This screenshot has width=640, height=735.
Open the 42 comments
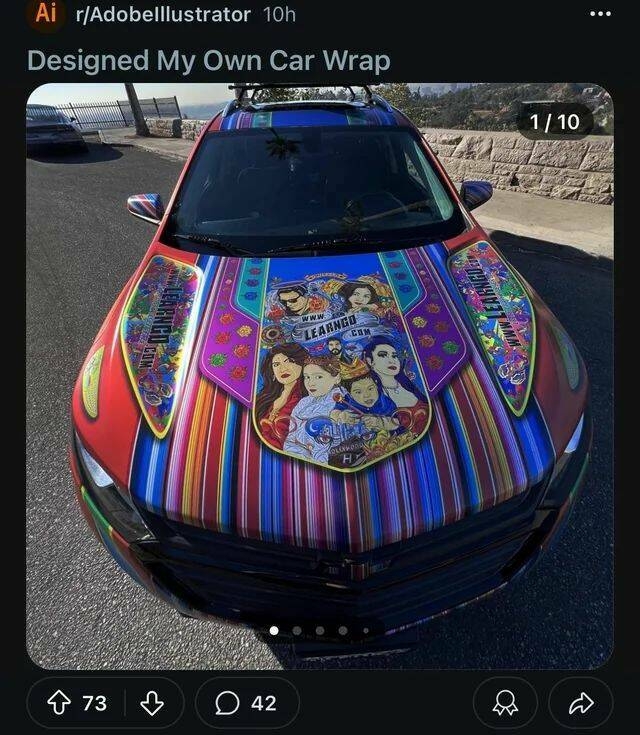[246, 703]
